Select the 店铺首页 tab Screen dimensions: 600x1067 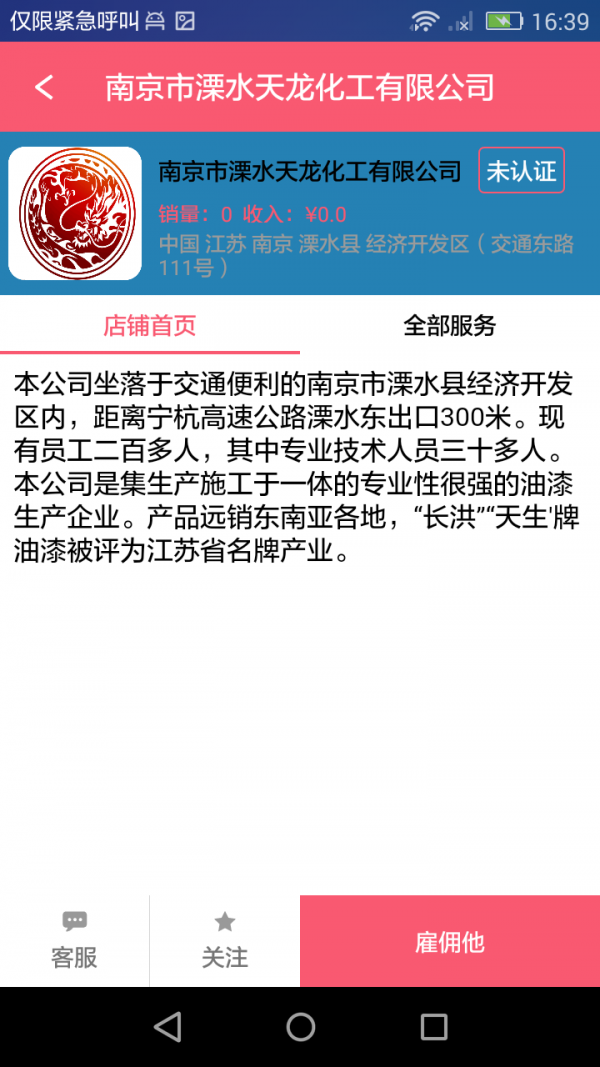click(x=150, y=325)
